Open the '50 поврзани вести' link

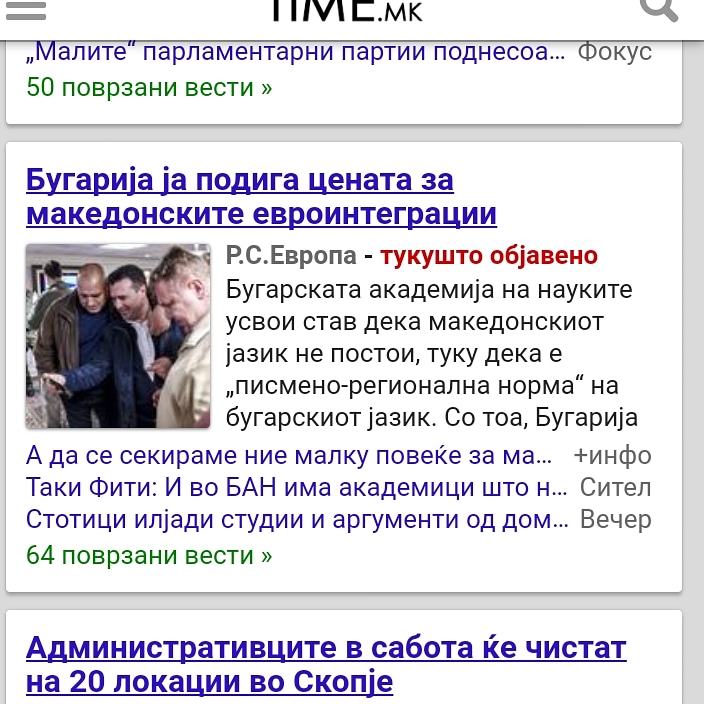[149, 88]
